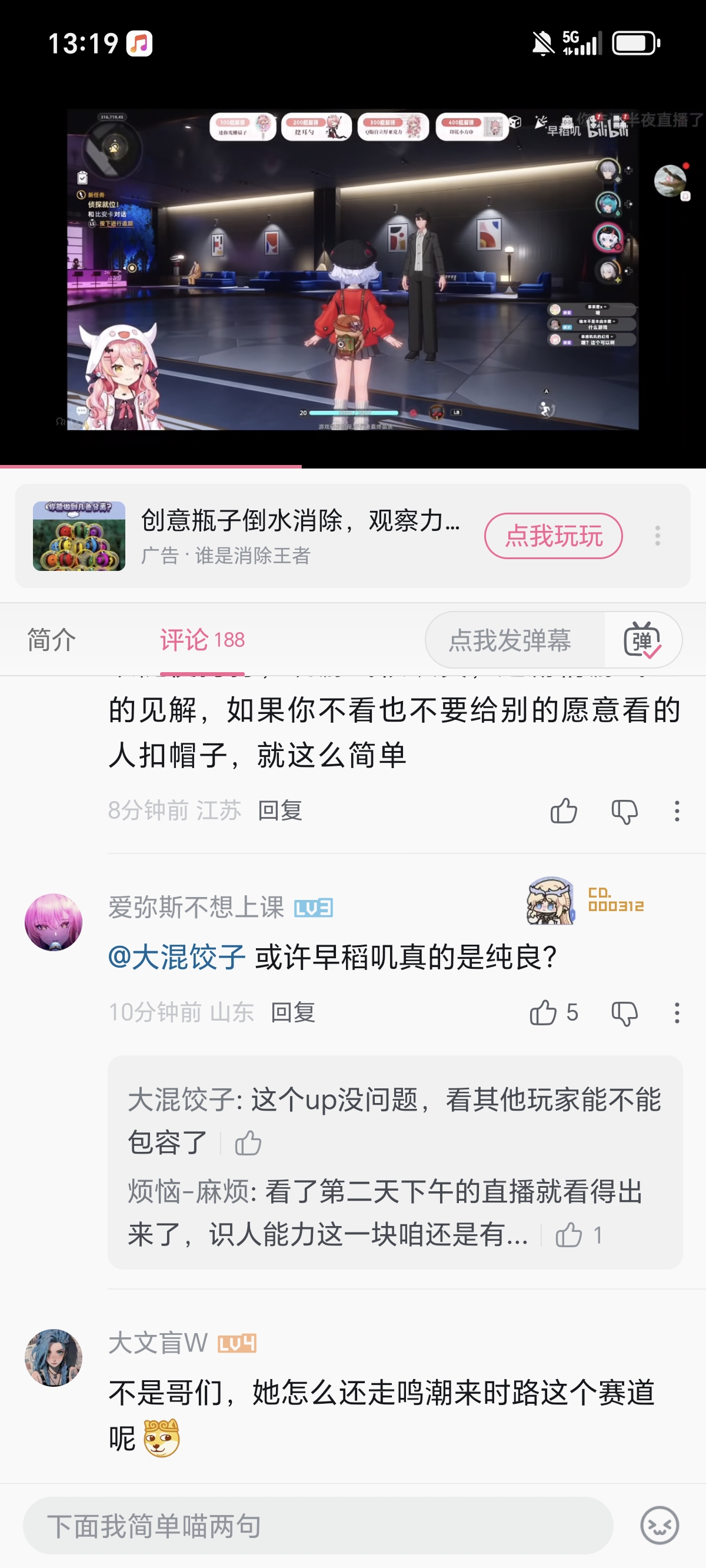Like the 8分钟前 江苏 comment
The height and width of the screenshot is (1568, 706).
tap(564, 811)
